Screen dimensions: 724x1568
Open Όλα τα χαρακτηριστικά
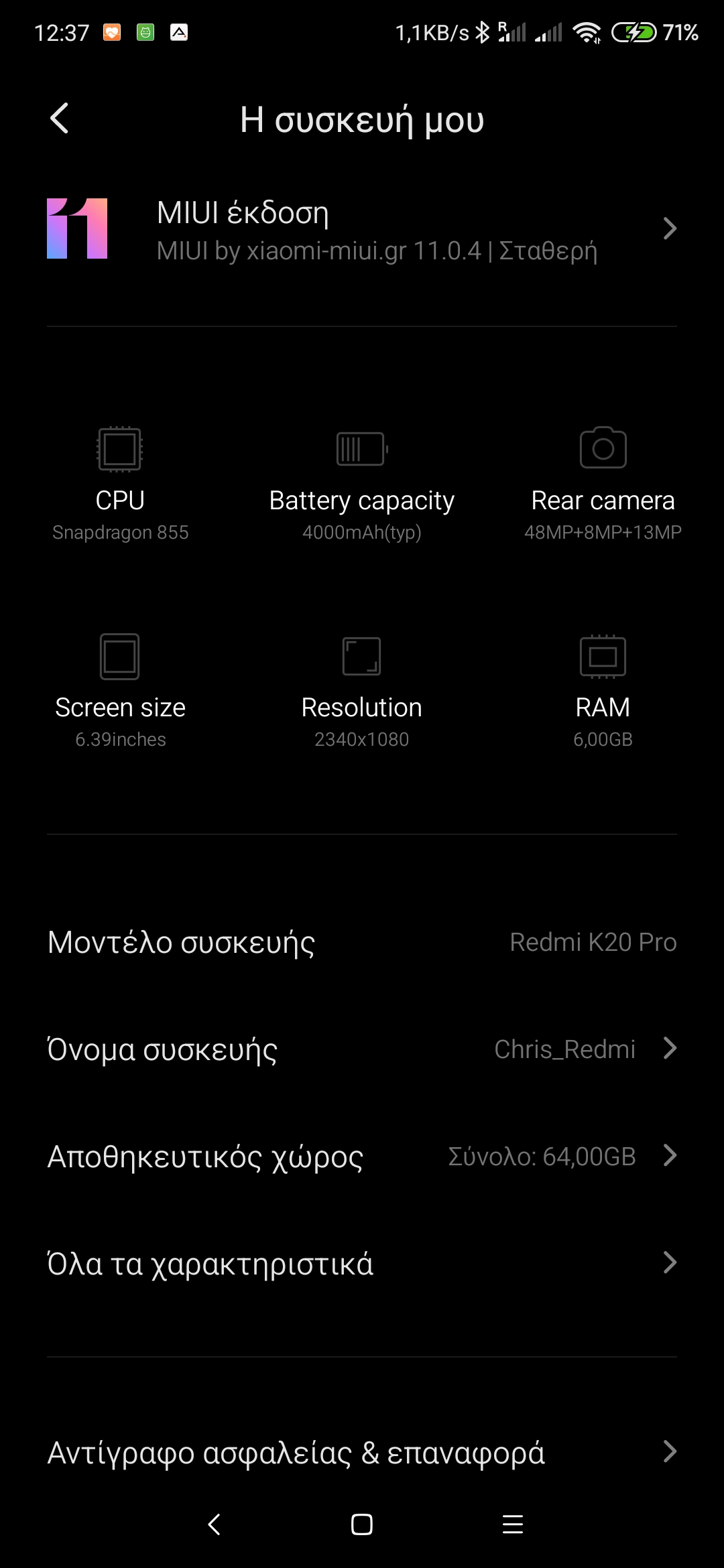tap(362, 1264)
